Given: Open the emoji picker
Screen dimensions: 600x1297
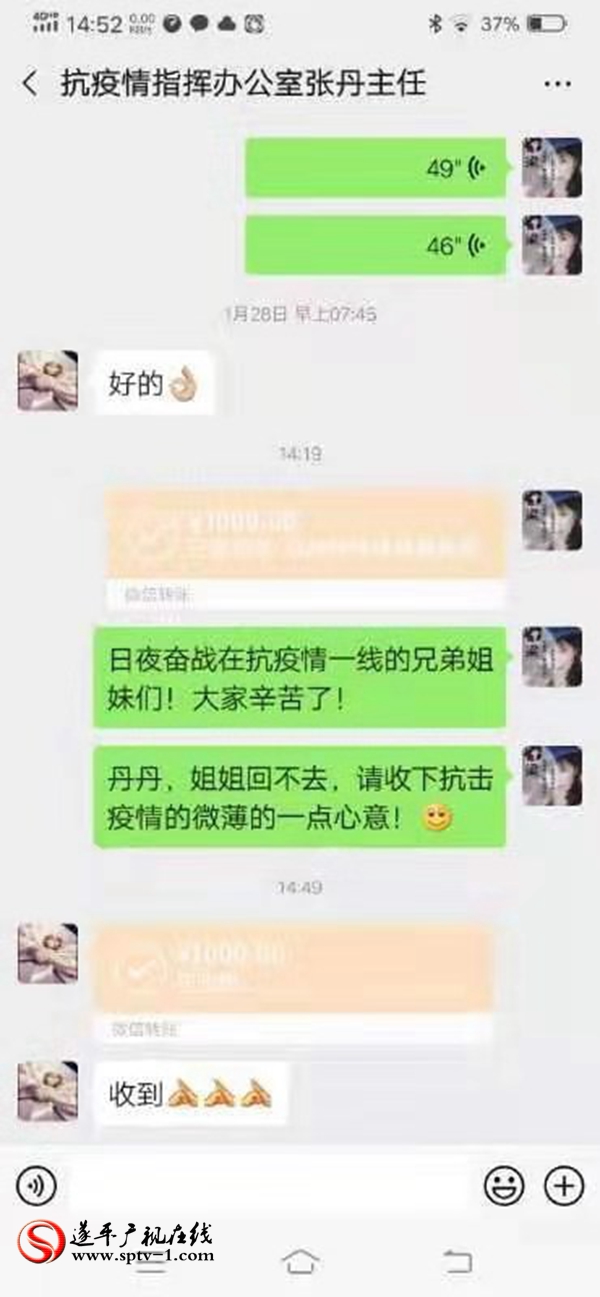Looking at the screenshot, I should (504, 1186).
